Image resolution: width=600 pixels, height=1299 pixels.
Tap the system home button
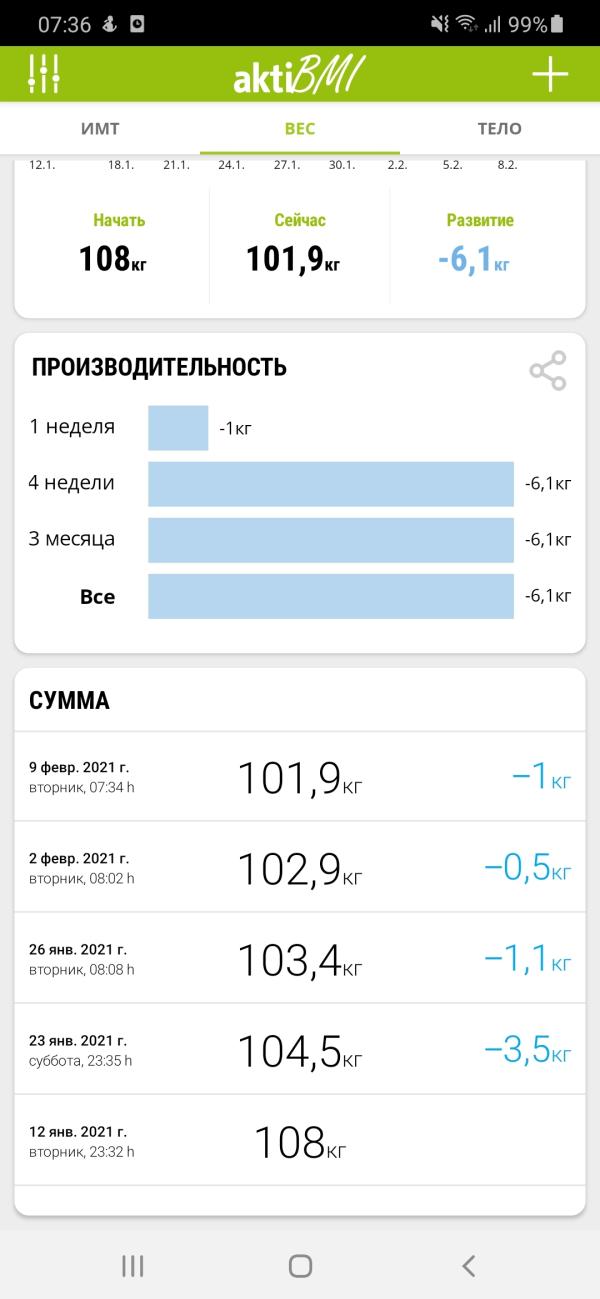[x=300, y=1266]
